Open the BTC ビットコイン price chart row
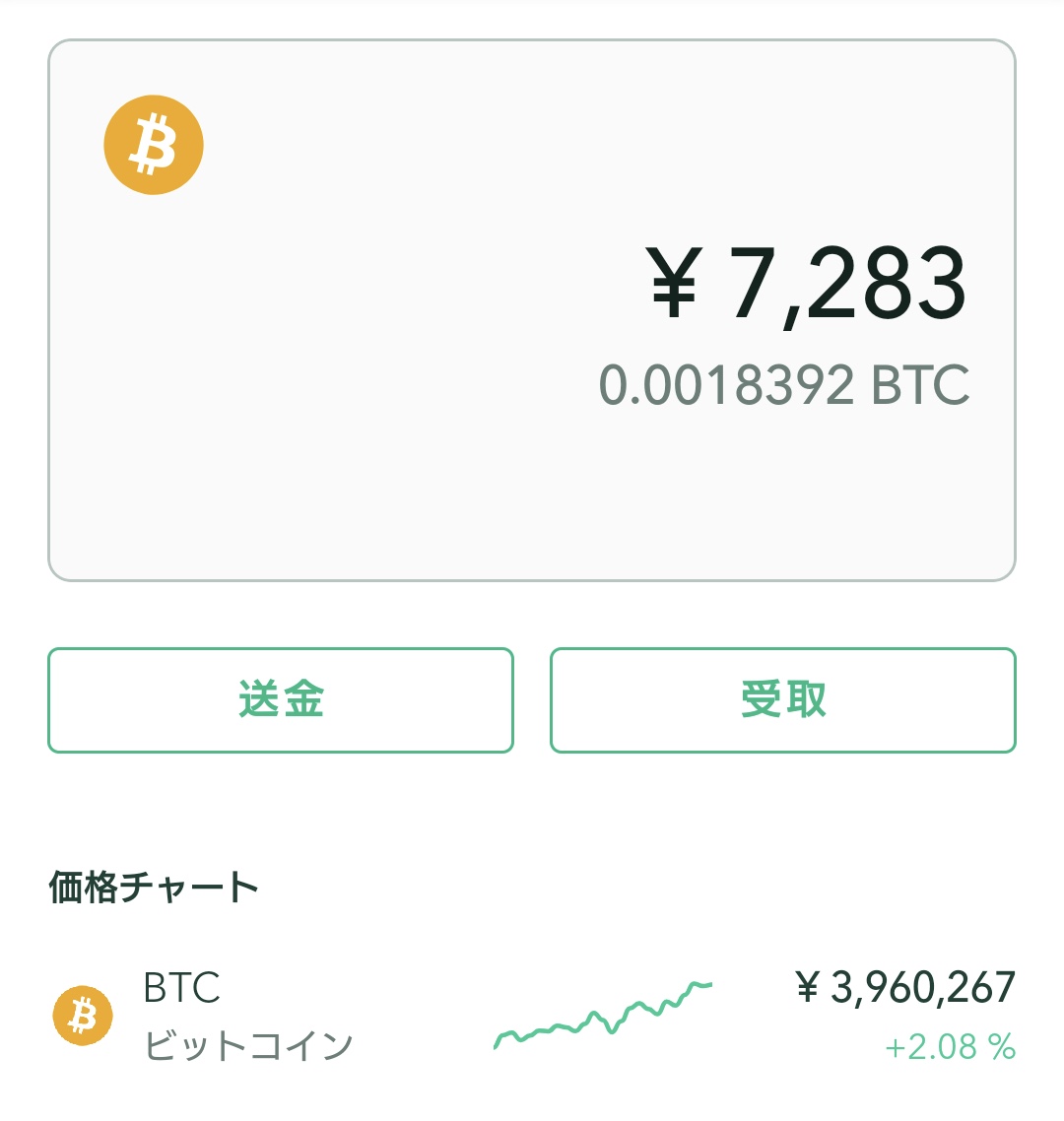Image resolution: width=1064 pixels, height=1121 pixels. tap(532, 1016)
